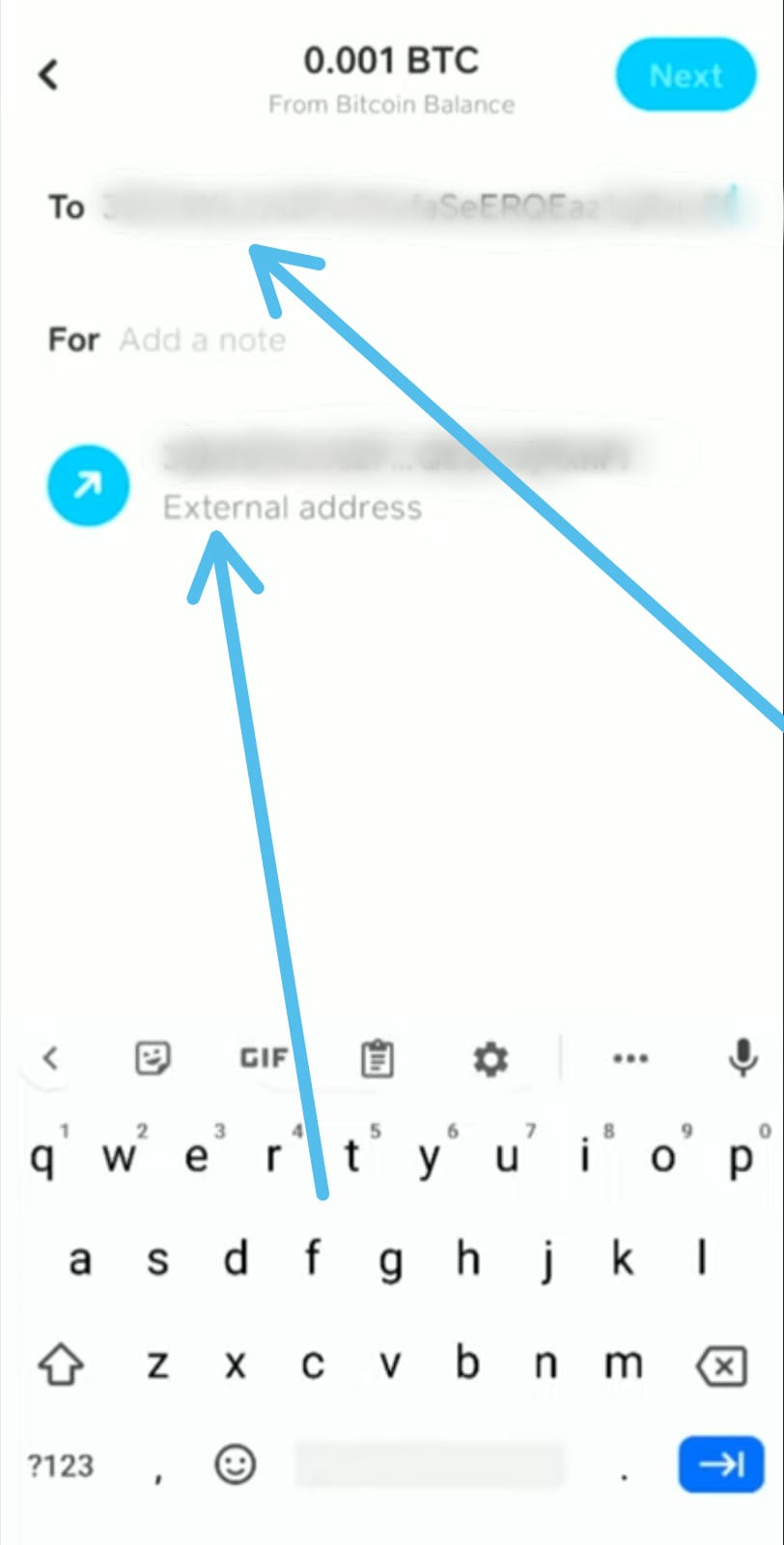Go back with the top-left arrow
Image resolution: width=784 pixels, height=1545 pixels.
48,74
